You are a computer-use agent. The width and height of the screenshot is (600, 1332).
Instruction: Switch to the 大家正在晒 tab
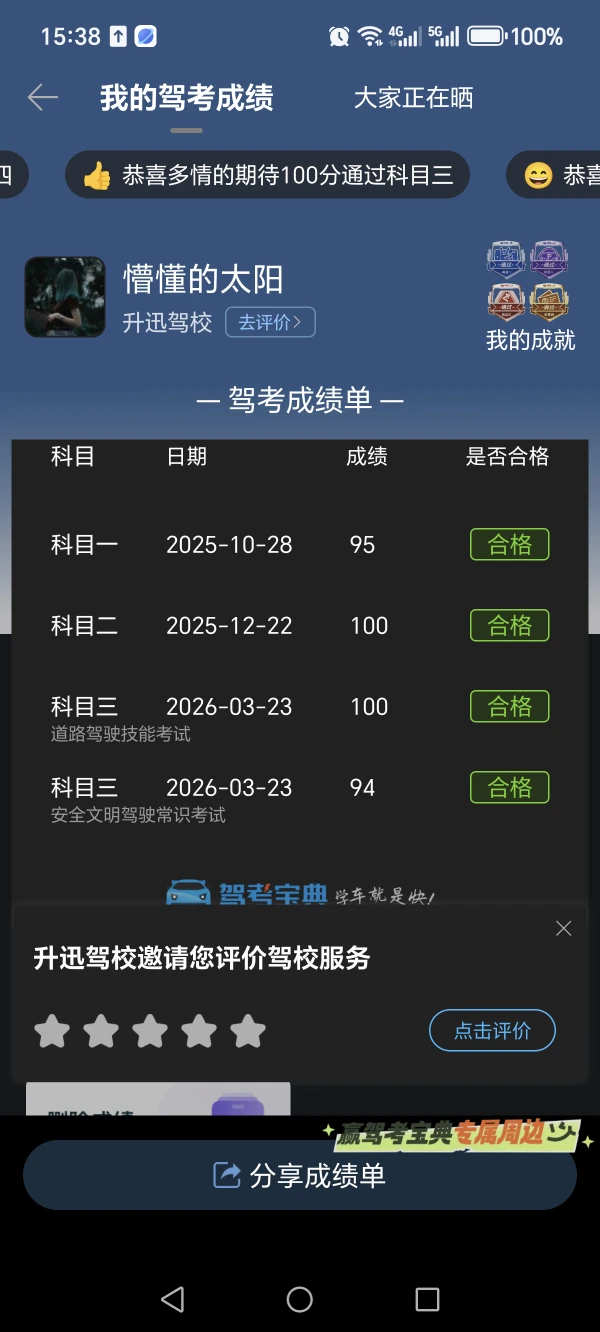click(x=413, y=98)
